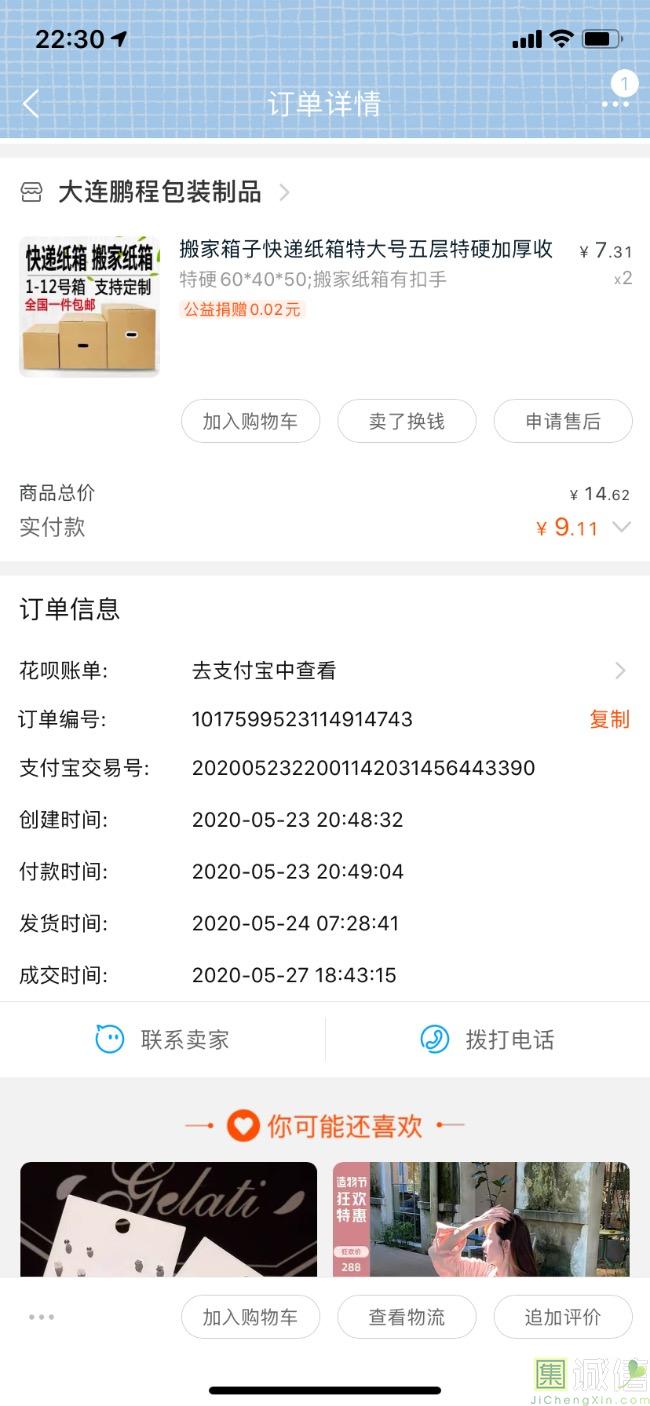The height and width of the screenshot is (1406, 650).
Task: Expand the 实付款 payment breakdown
Action: (621, 527)
